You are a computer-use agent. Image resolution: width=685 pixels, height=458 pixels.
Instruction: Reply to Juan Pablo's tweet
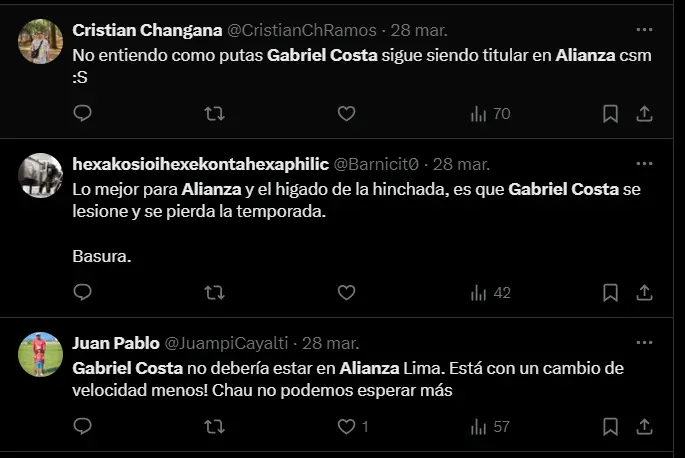[83, 426]
